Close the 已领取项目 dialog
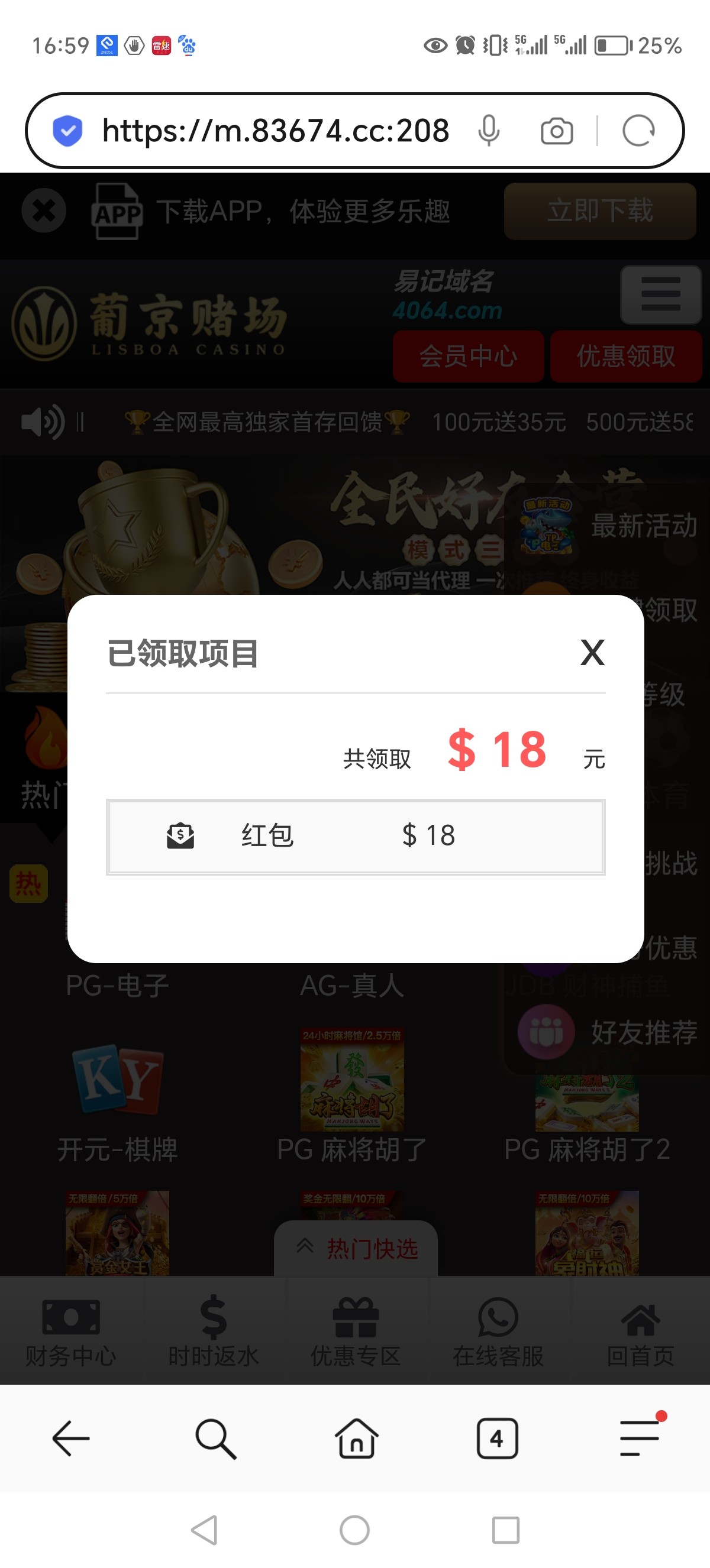 (x=592, y=653)
